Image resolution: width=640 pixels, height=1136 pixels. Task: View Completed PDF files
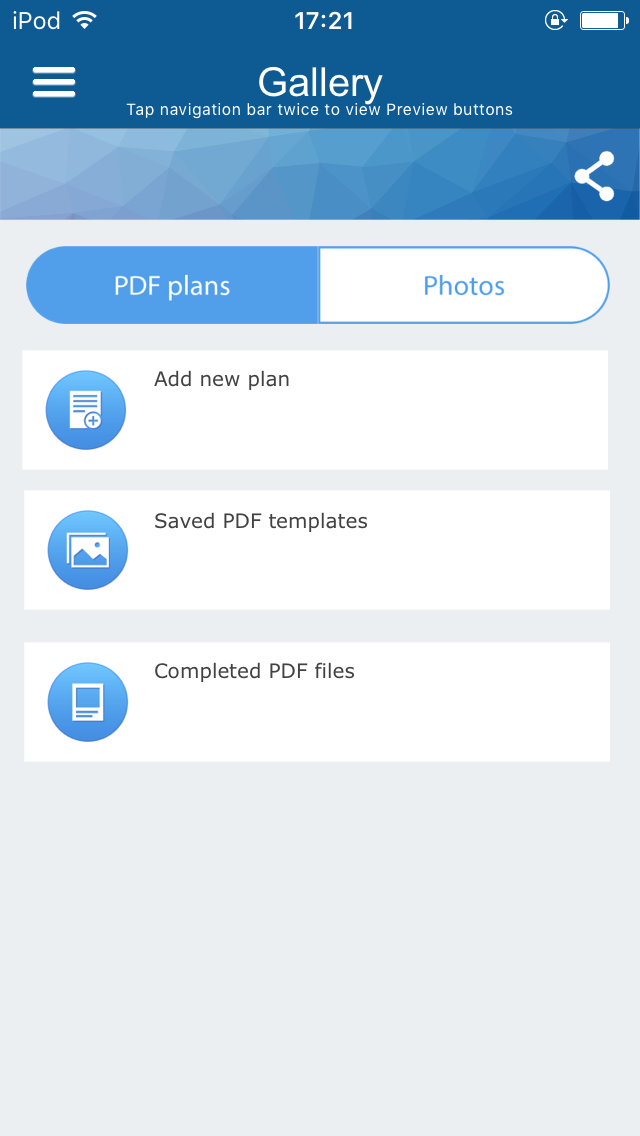coord(317,701)
